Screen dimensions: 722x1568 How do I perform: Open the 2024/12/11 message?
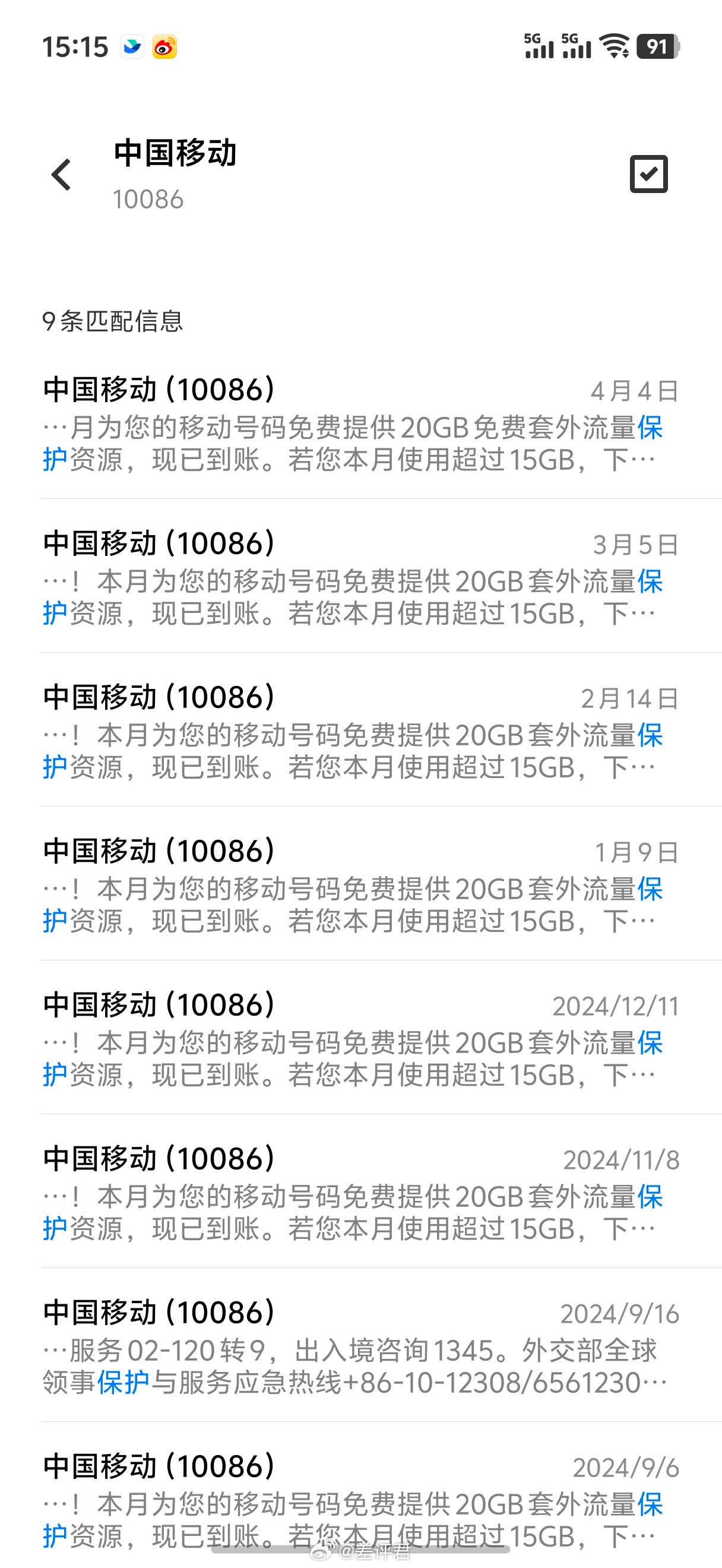pyautogui.click(x=360, y=1038)
